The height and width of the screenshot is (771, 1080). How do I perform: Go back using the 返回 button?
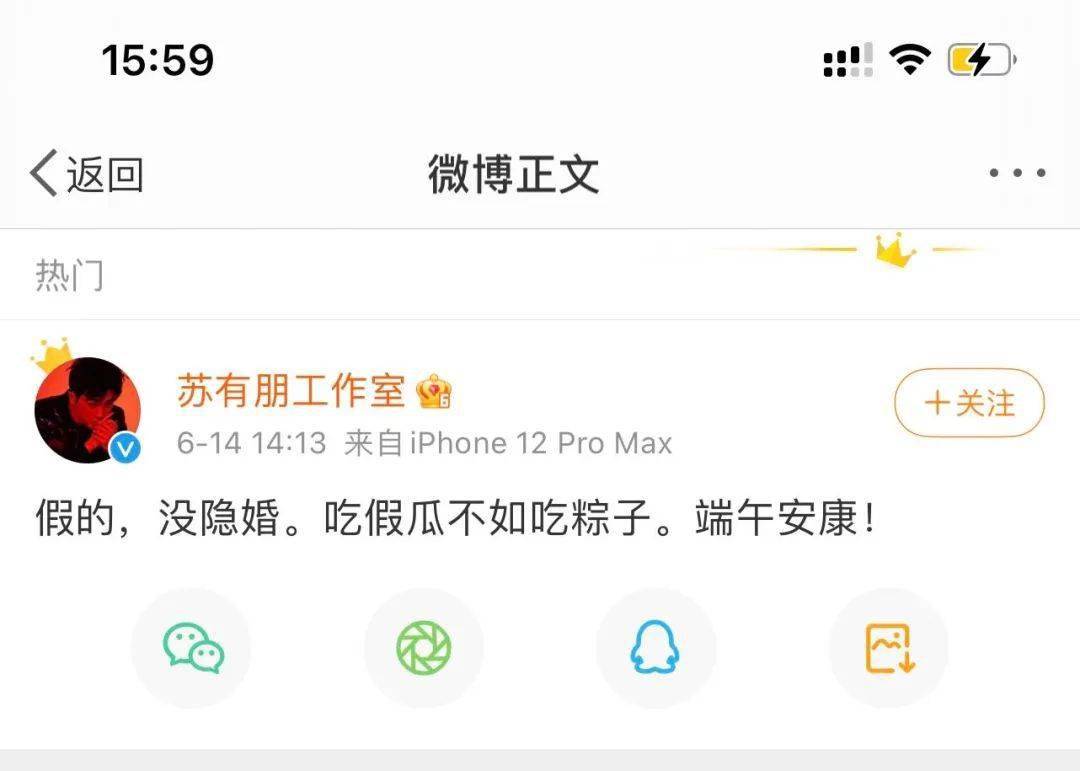pos(86,174)
